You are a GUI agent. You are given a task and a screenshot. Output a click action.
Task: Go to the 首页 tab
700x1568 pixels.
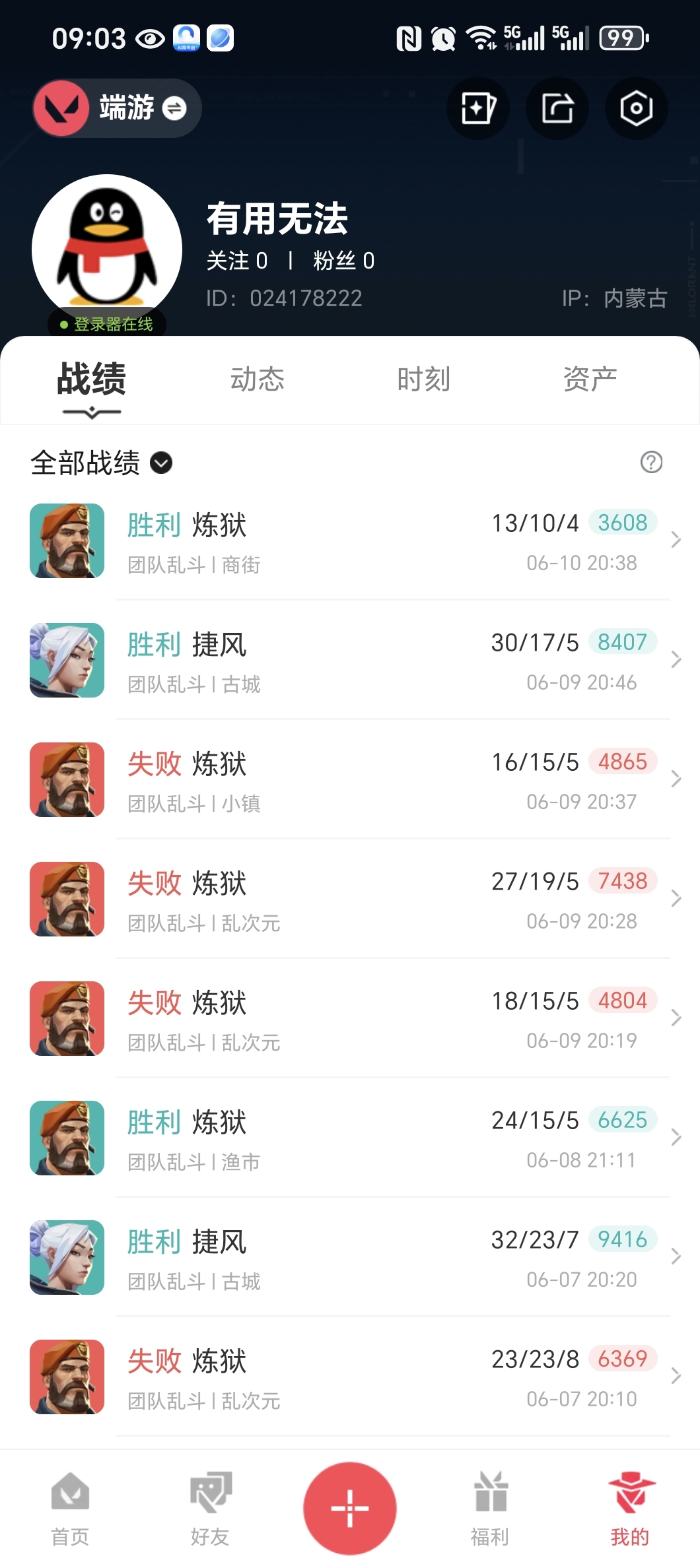pyautogui.click(x=70, y=1509)
